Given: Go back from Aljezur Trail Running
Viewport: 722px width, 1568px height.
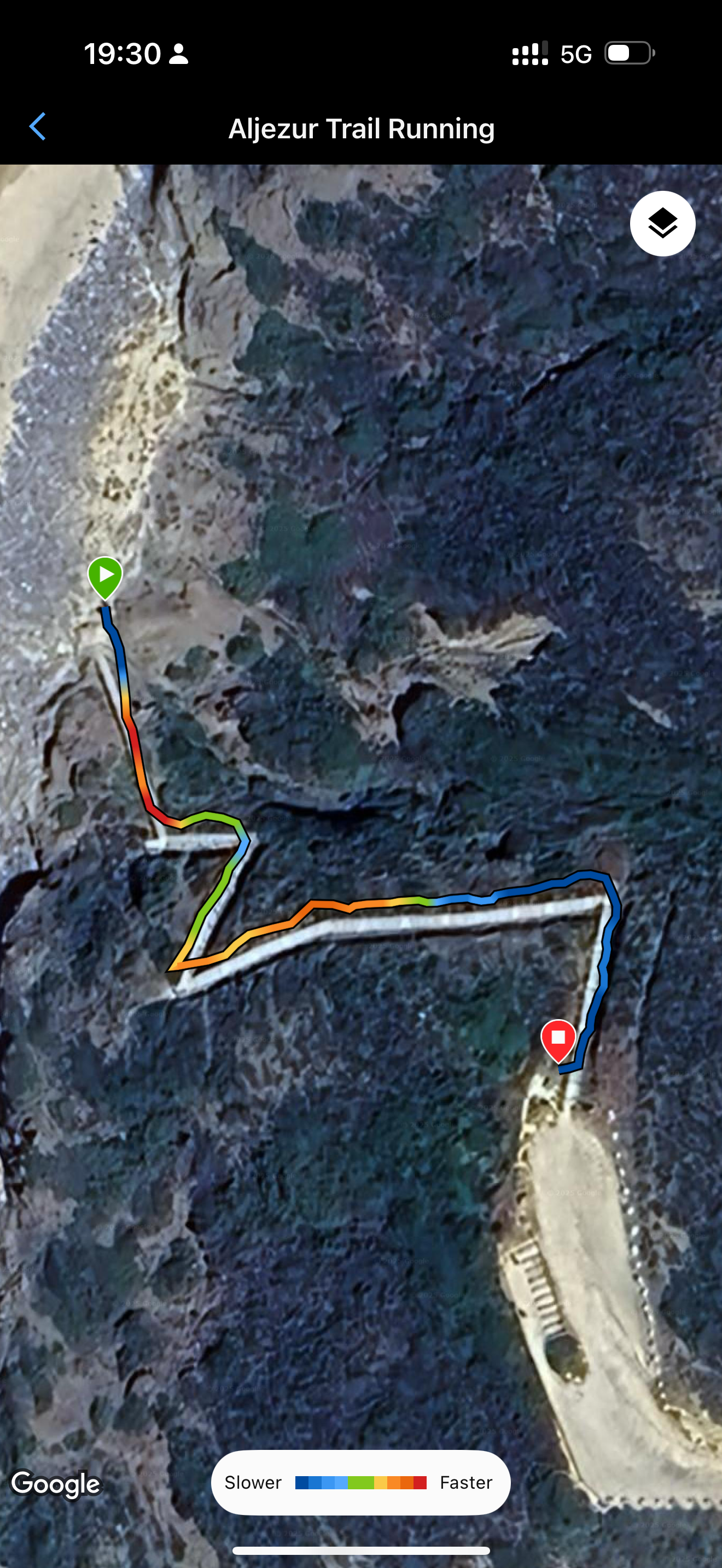Looking at the screenshot, I should [38, 127].
